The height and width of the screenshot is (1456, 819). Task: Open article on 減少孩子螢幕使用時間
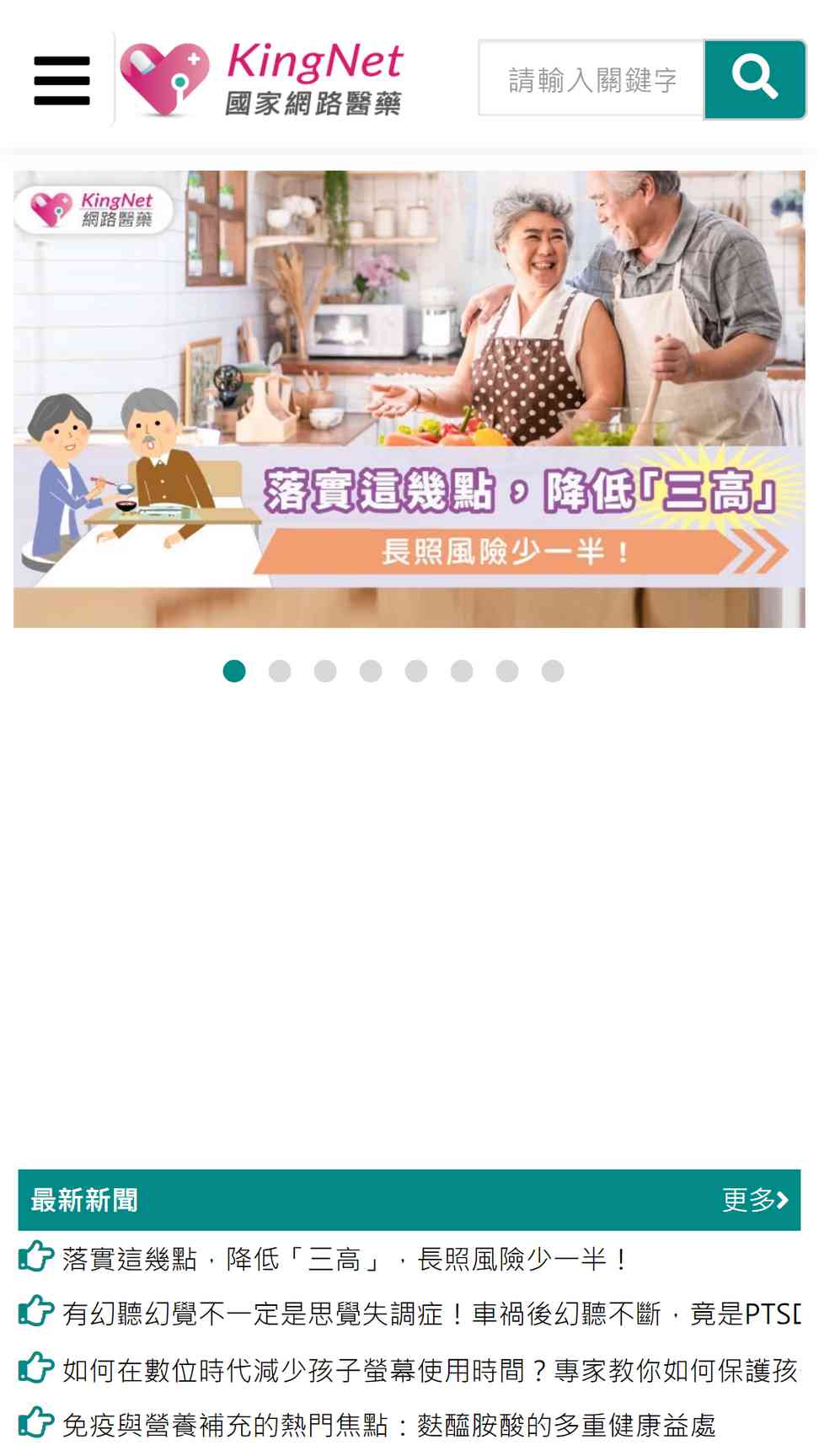430,1369
